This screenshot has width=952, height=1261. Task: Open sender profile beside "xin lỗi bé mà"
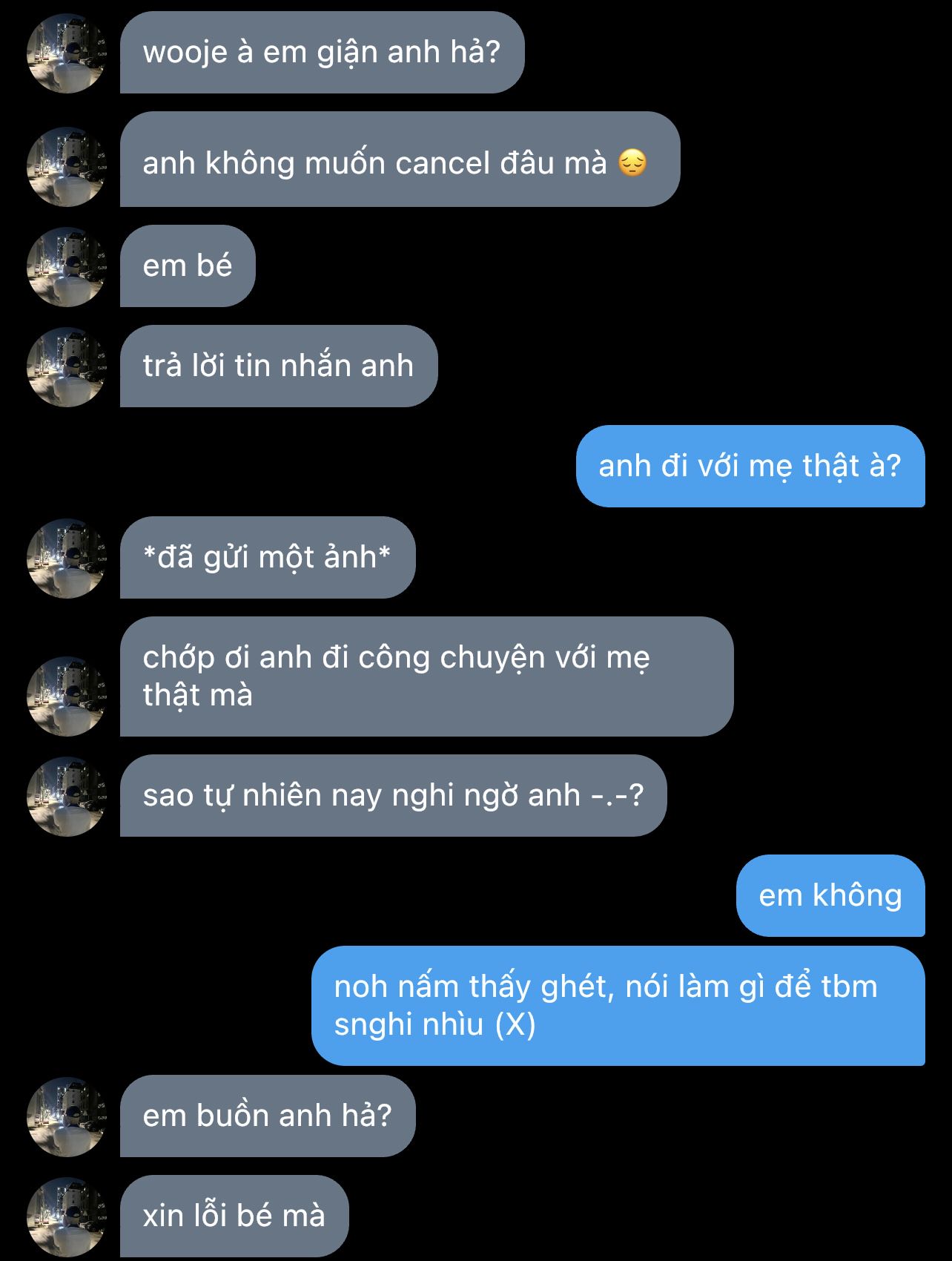tap(67, 1216)
